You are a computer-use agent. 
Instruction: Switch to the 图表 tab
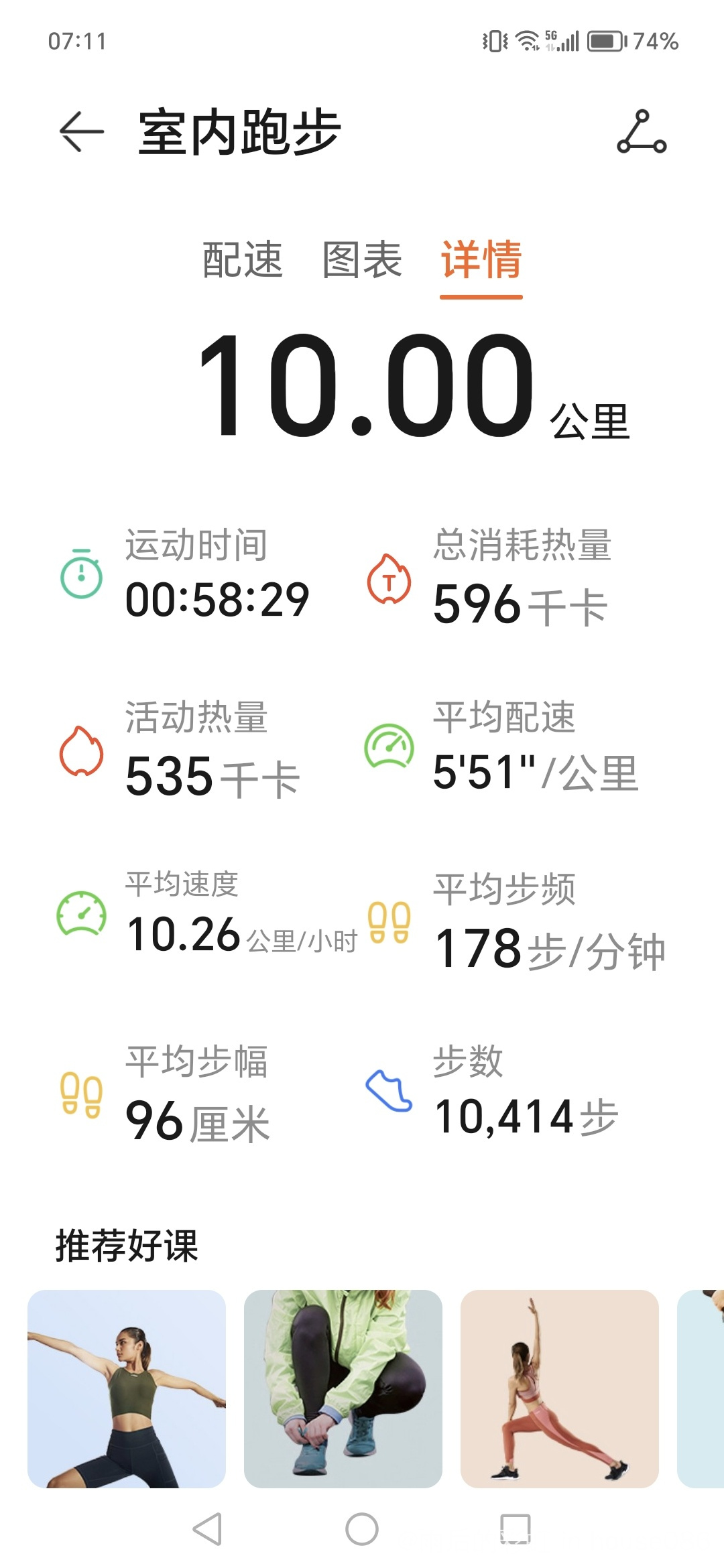362,259
